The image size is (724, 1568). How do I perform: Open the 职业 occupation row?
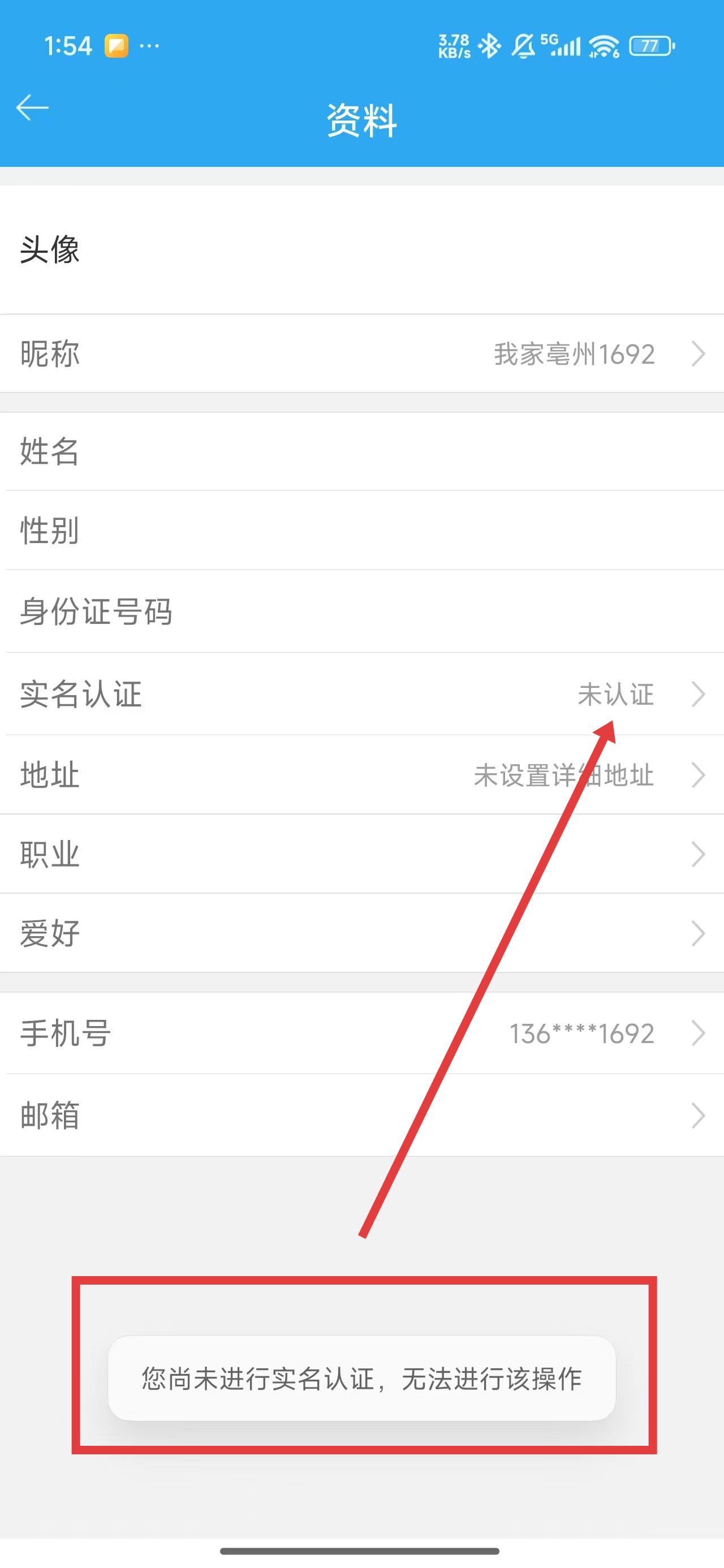click(x=361, y=854)
